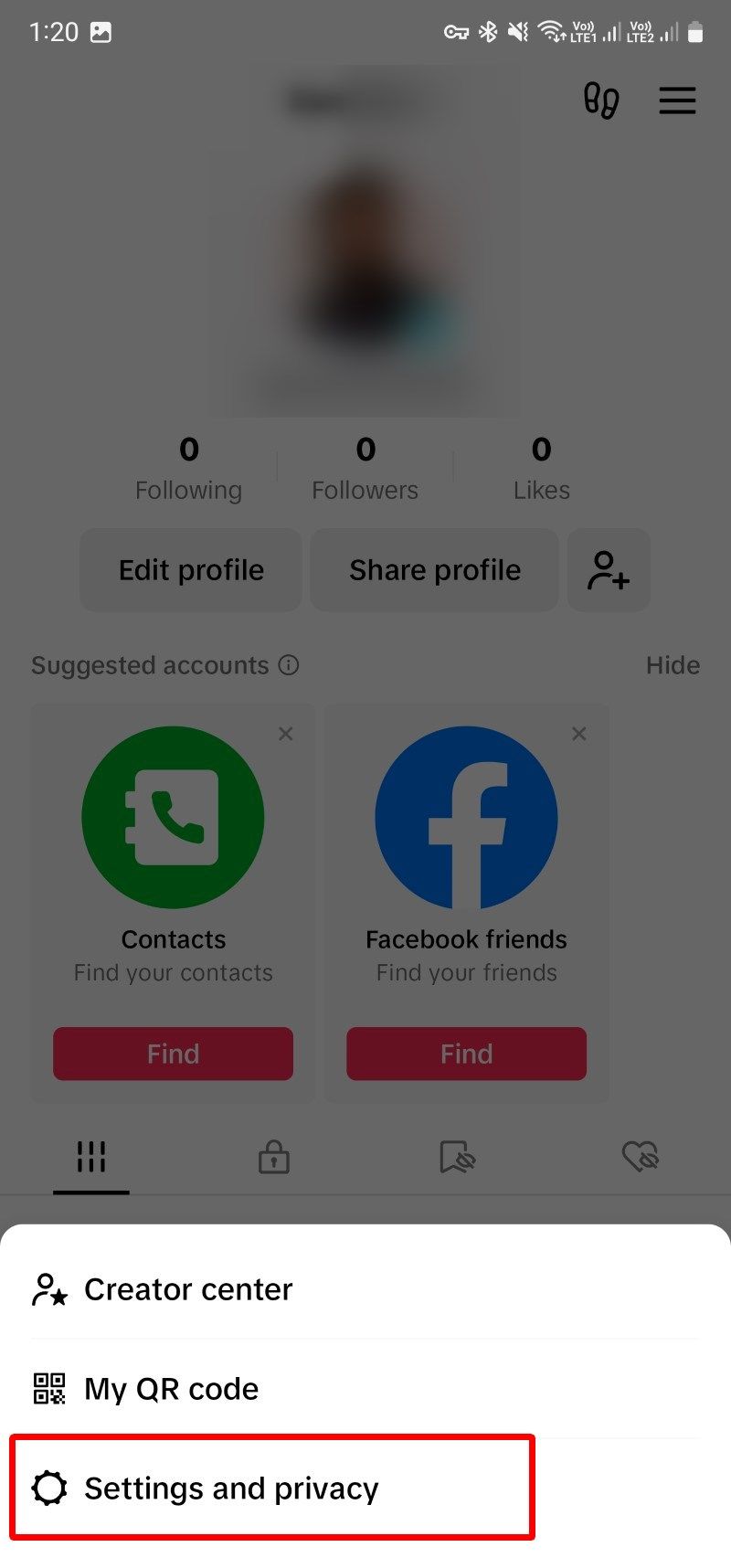Tap the Edit profile button
The image size is (731, 1568).
pyautogui.click(x=190, y=569)
